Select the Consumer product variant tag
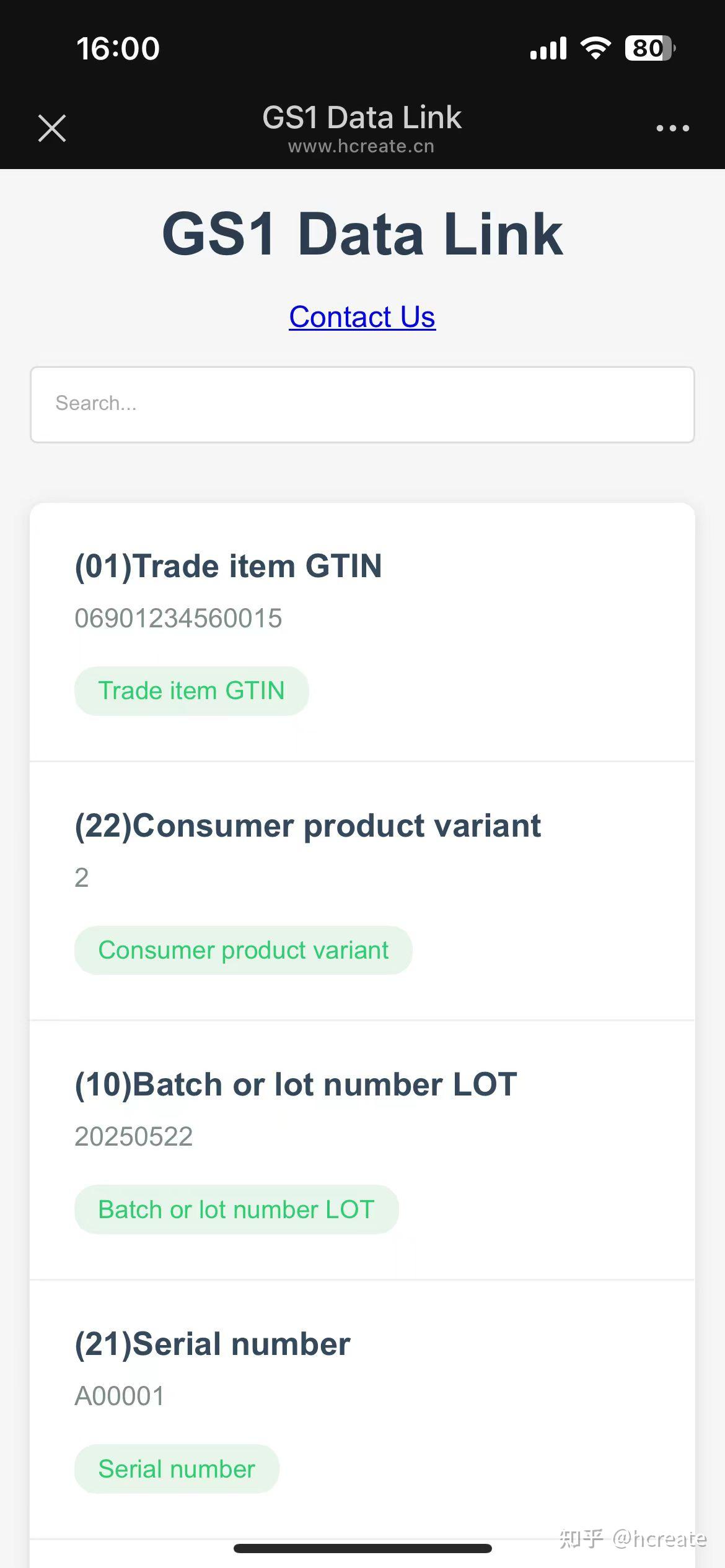The width and height of the screenshot is (725, 1568). click(244, 949)
